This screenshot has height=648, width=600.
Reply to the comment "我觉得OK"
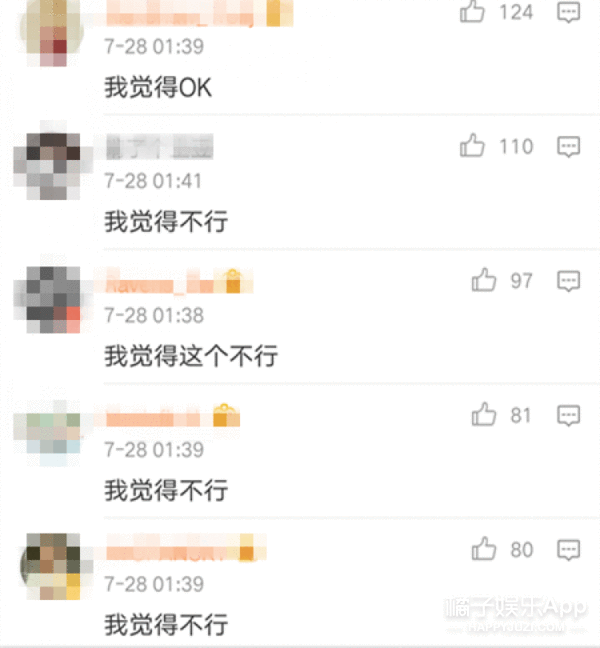pos(568,13)
